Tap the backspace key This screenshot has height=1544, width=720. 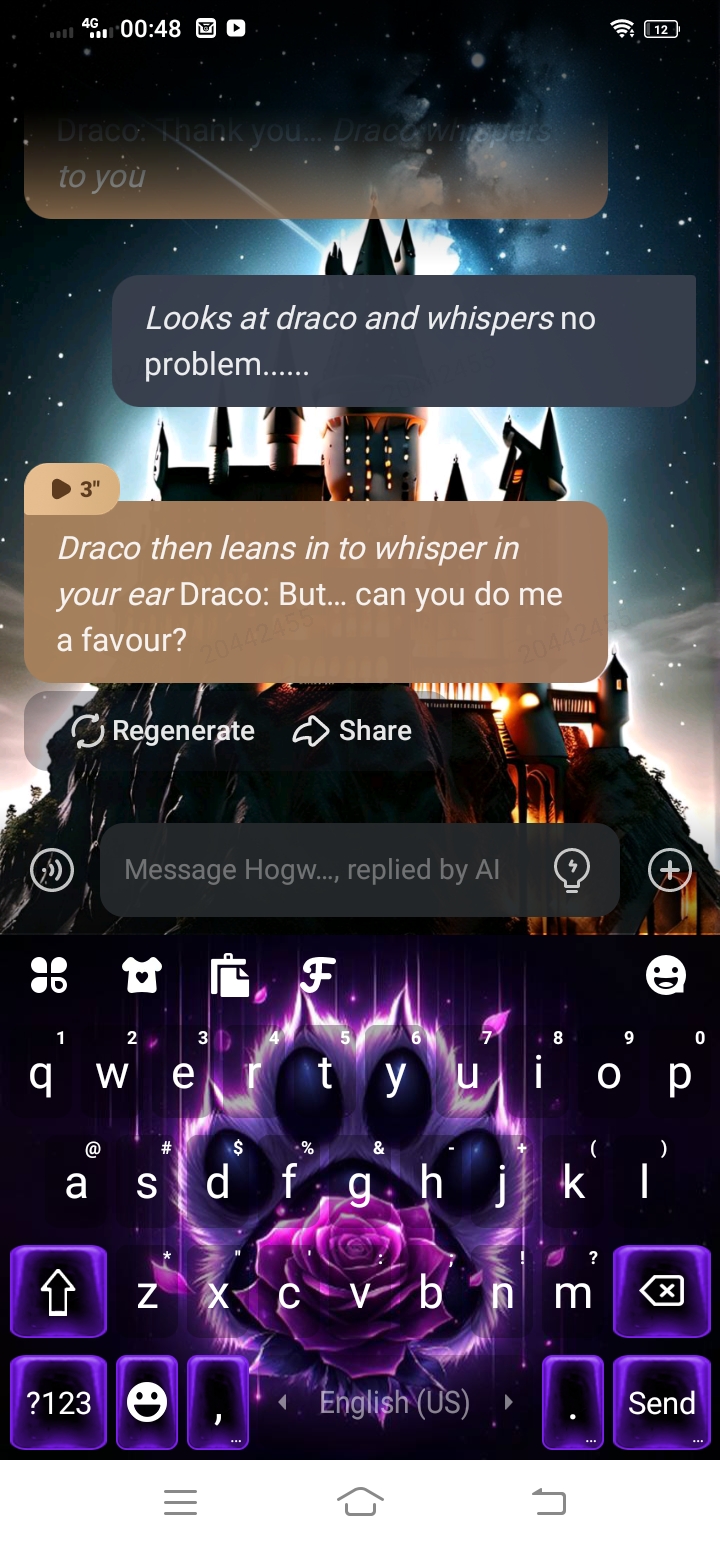coord(661,1291)
